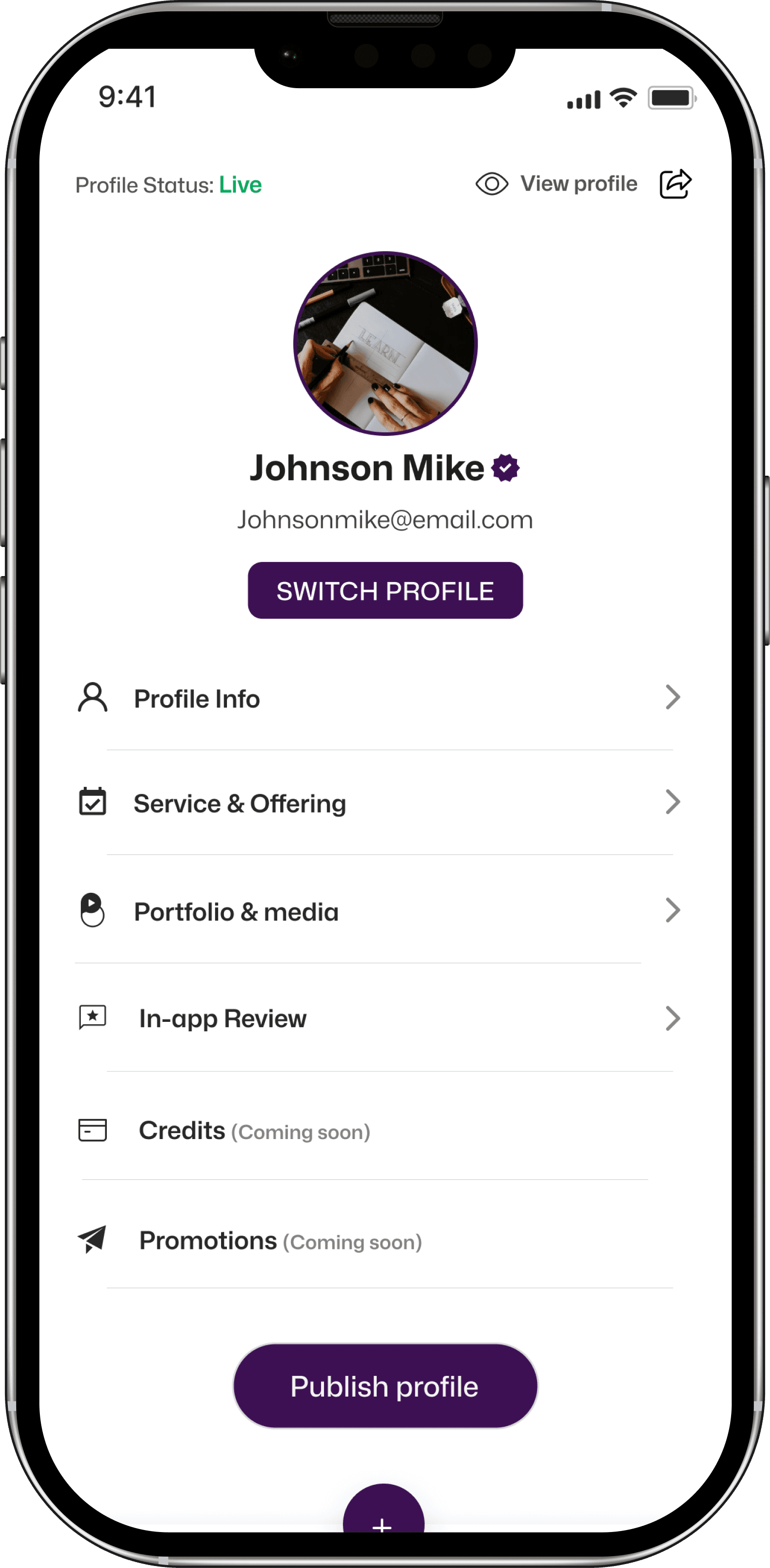The image size is (770, 1568).
Task: Open In-app Review
Action: point(378,1018)
